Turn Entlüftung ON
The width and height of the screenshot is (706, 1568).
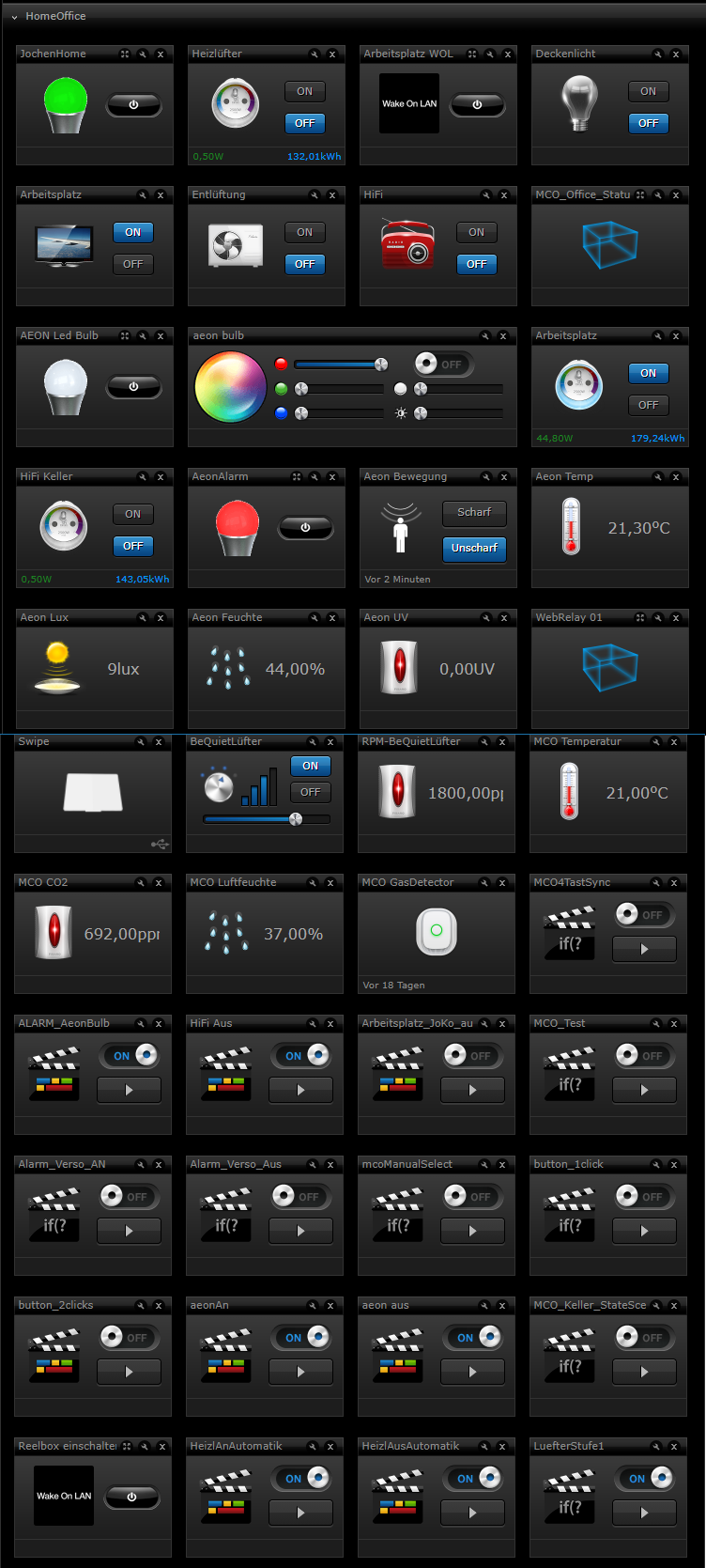305,232
